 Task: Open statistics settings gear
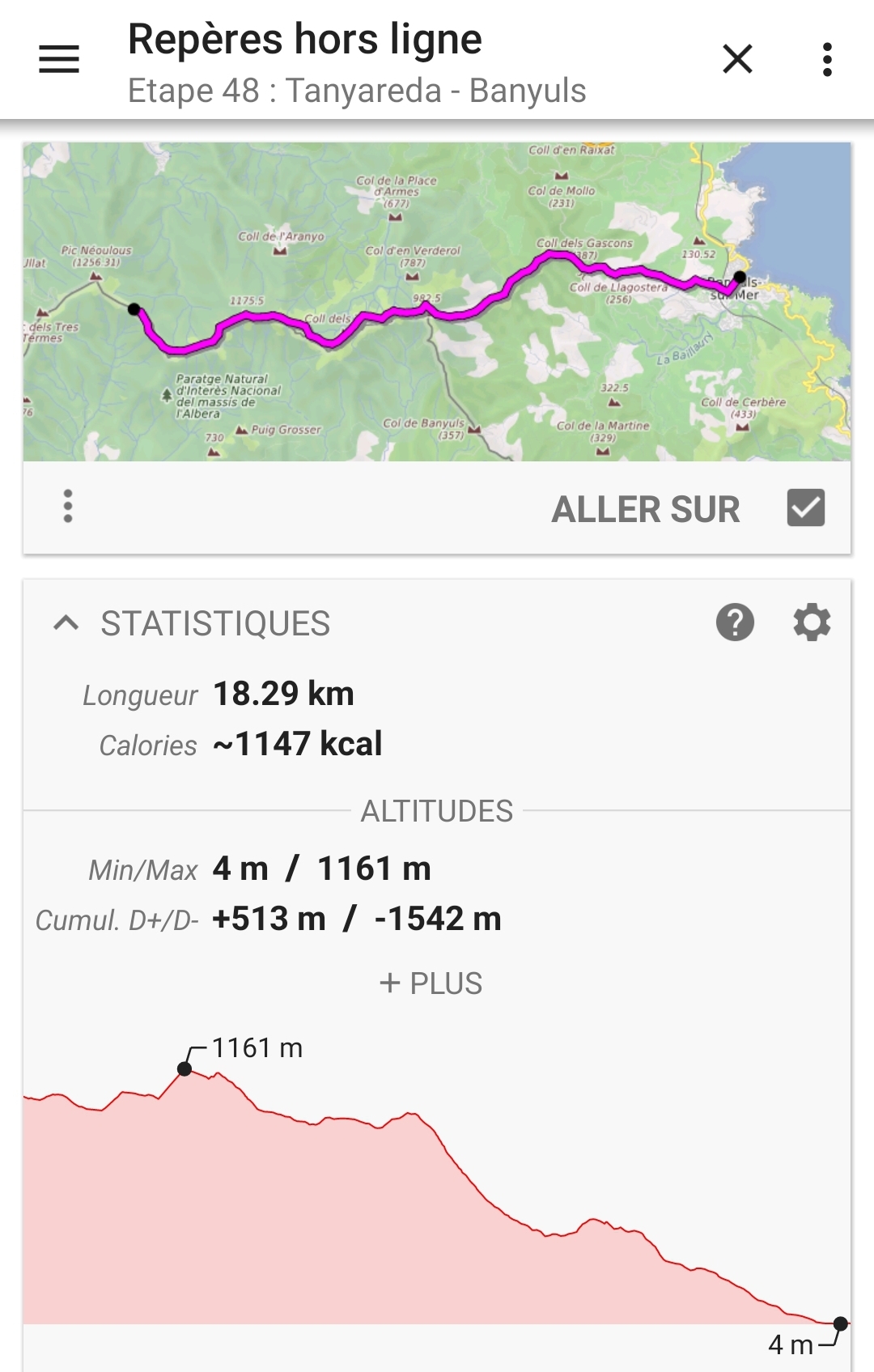[812, 623]
